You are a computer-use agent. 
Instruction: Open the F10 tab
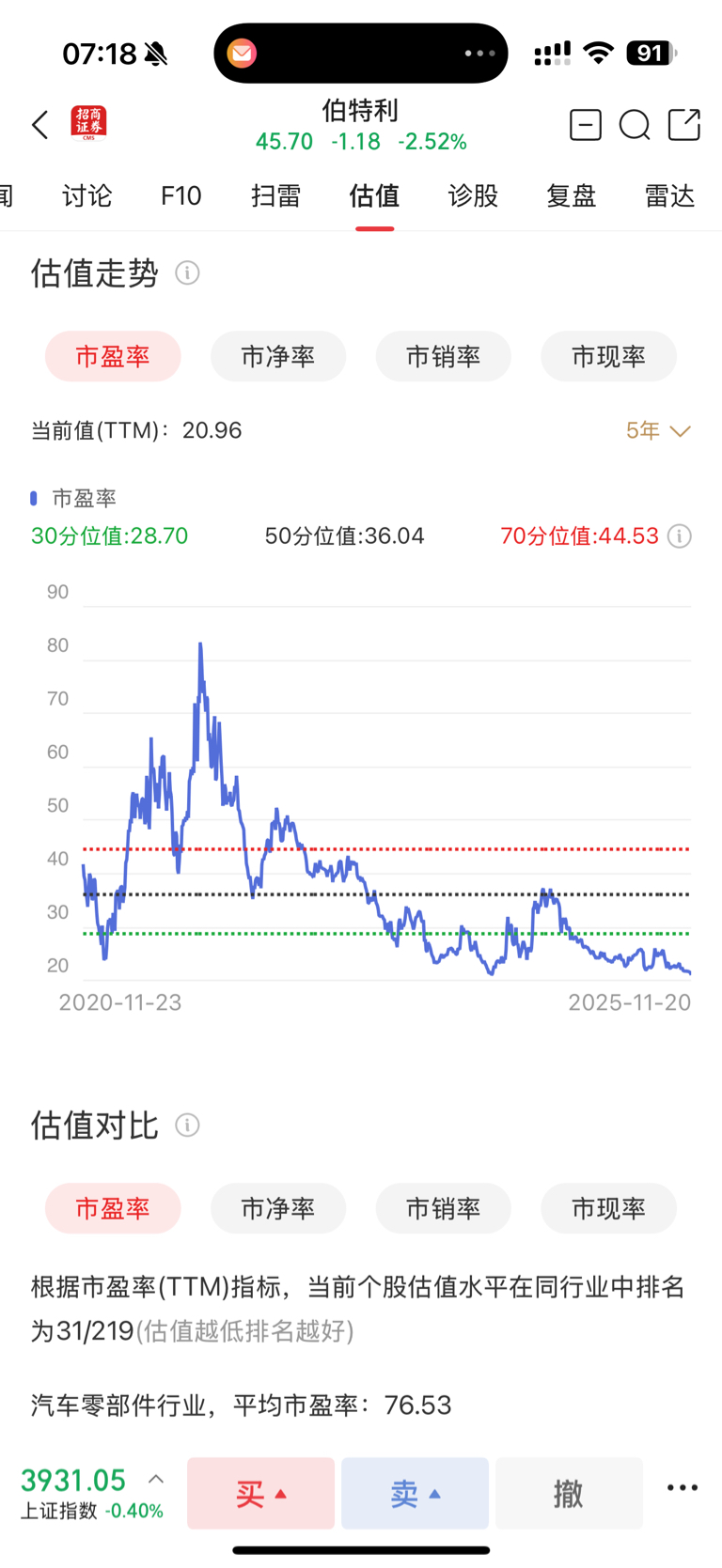click(x=180, y=195)
